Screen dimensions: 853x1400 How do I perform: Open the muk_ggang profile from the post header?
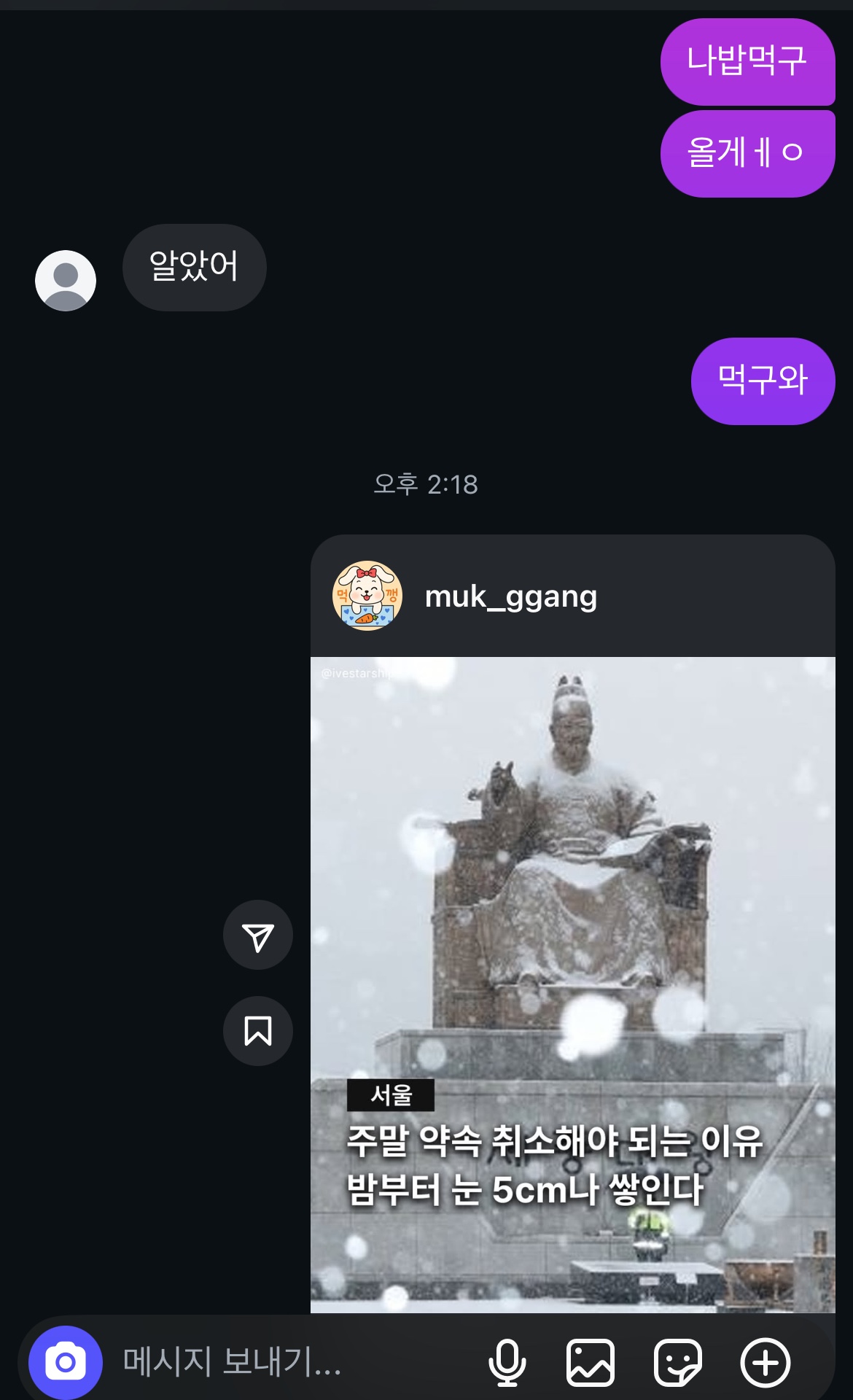click(x=510, y=596)
